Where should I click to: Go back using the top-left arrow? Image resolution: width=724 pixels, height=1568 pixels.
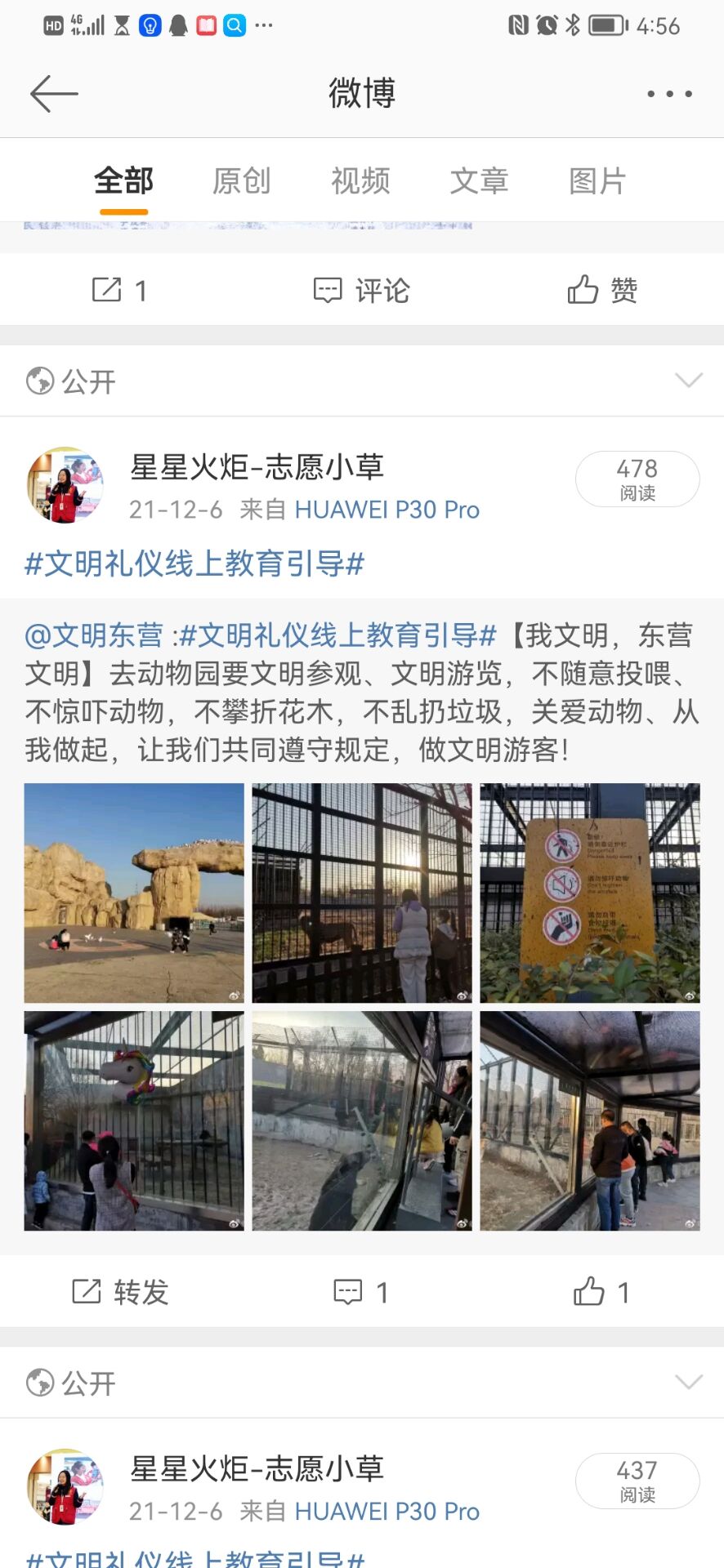tap(54, 94)
